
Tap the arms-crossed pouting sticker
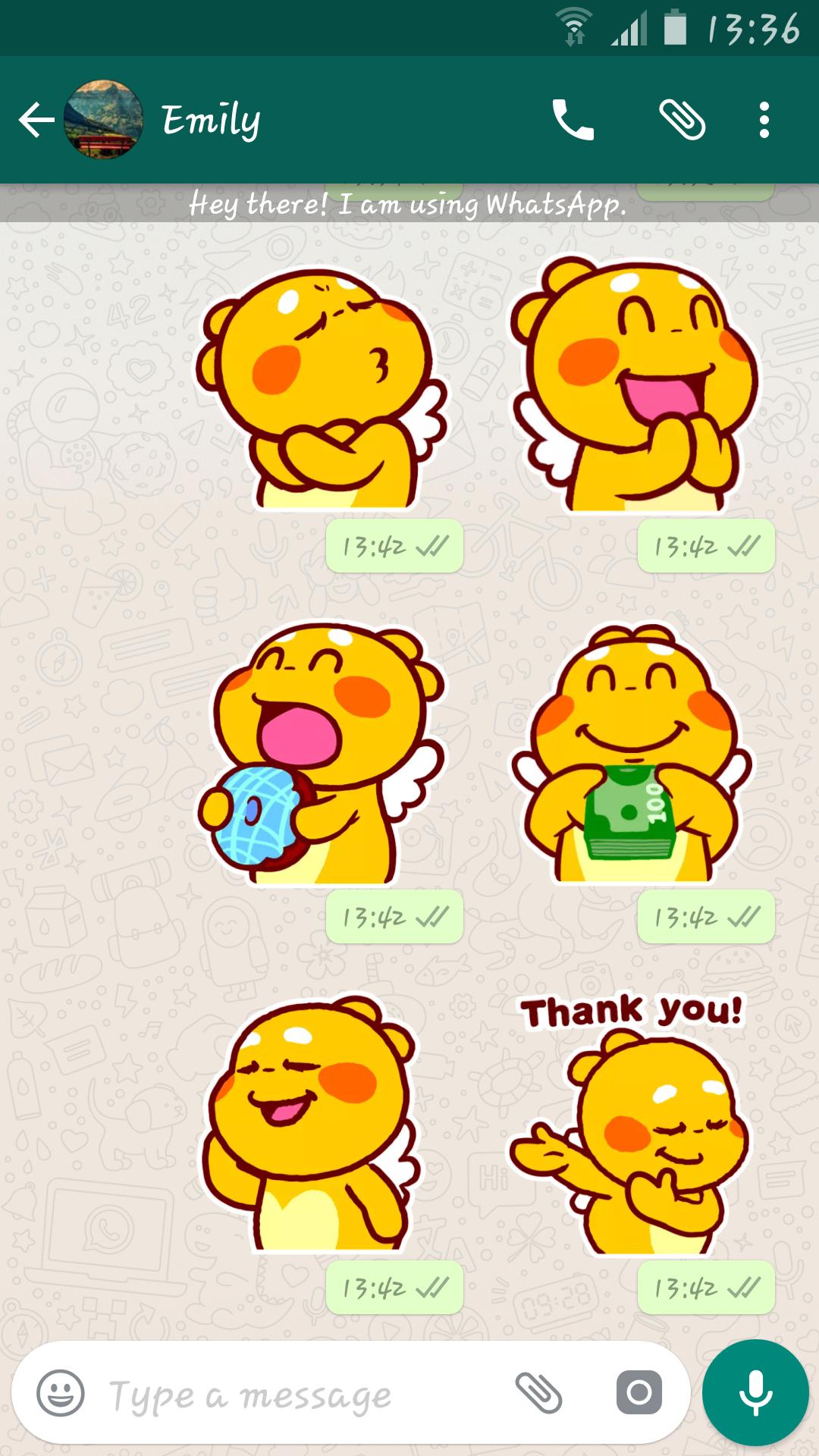tap(322, 388)
